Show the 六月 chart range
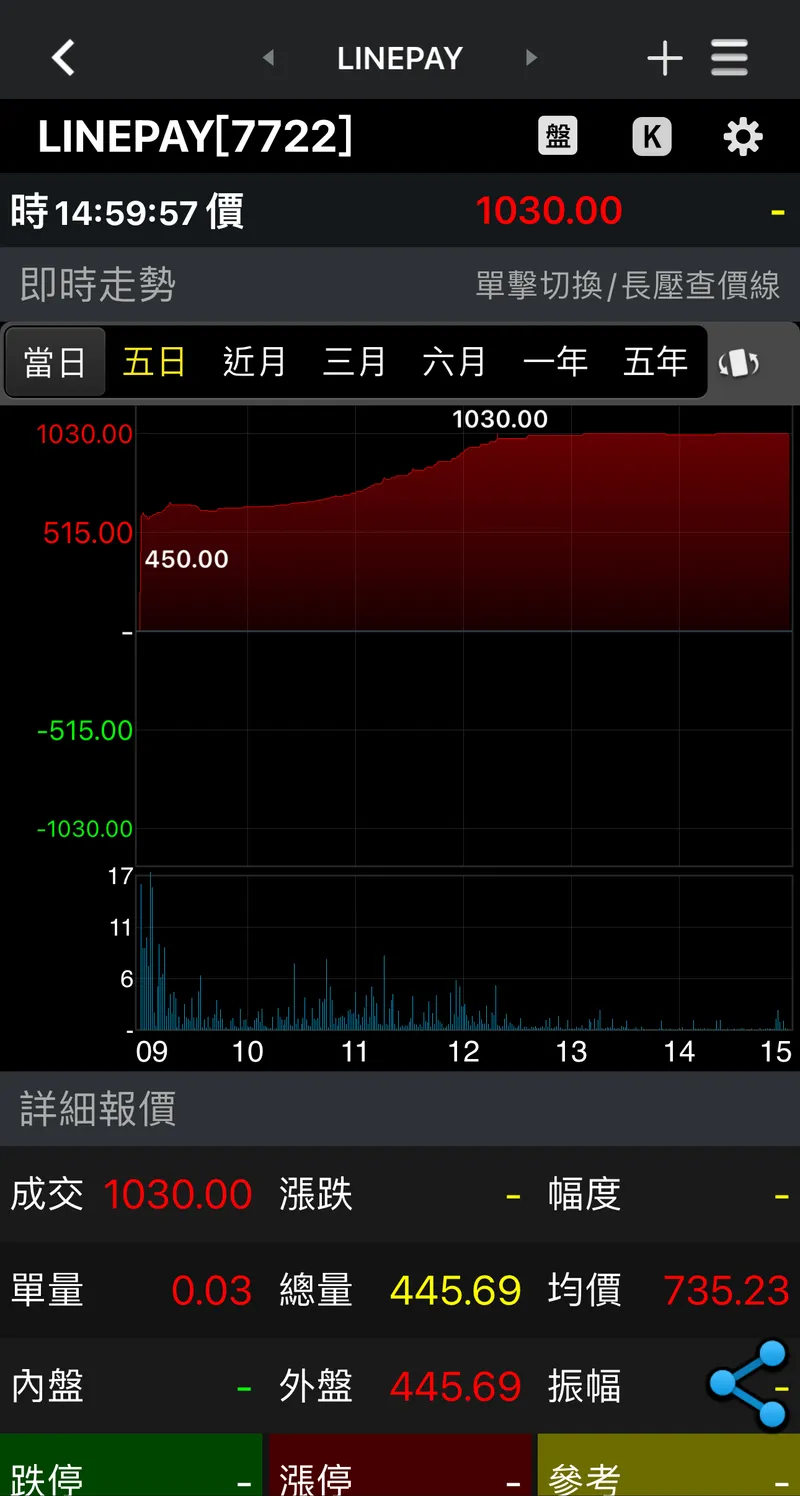 tap(454, 362)
